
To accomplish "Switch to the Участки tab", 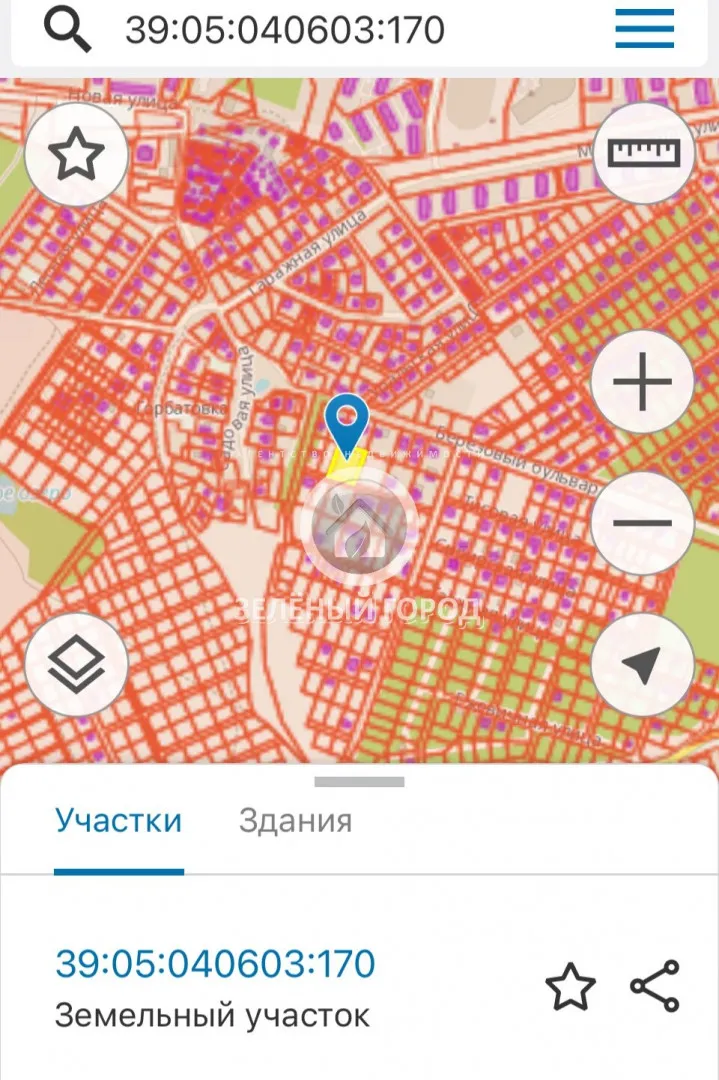I will (119, 822).
